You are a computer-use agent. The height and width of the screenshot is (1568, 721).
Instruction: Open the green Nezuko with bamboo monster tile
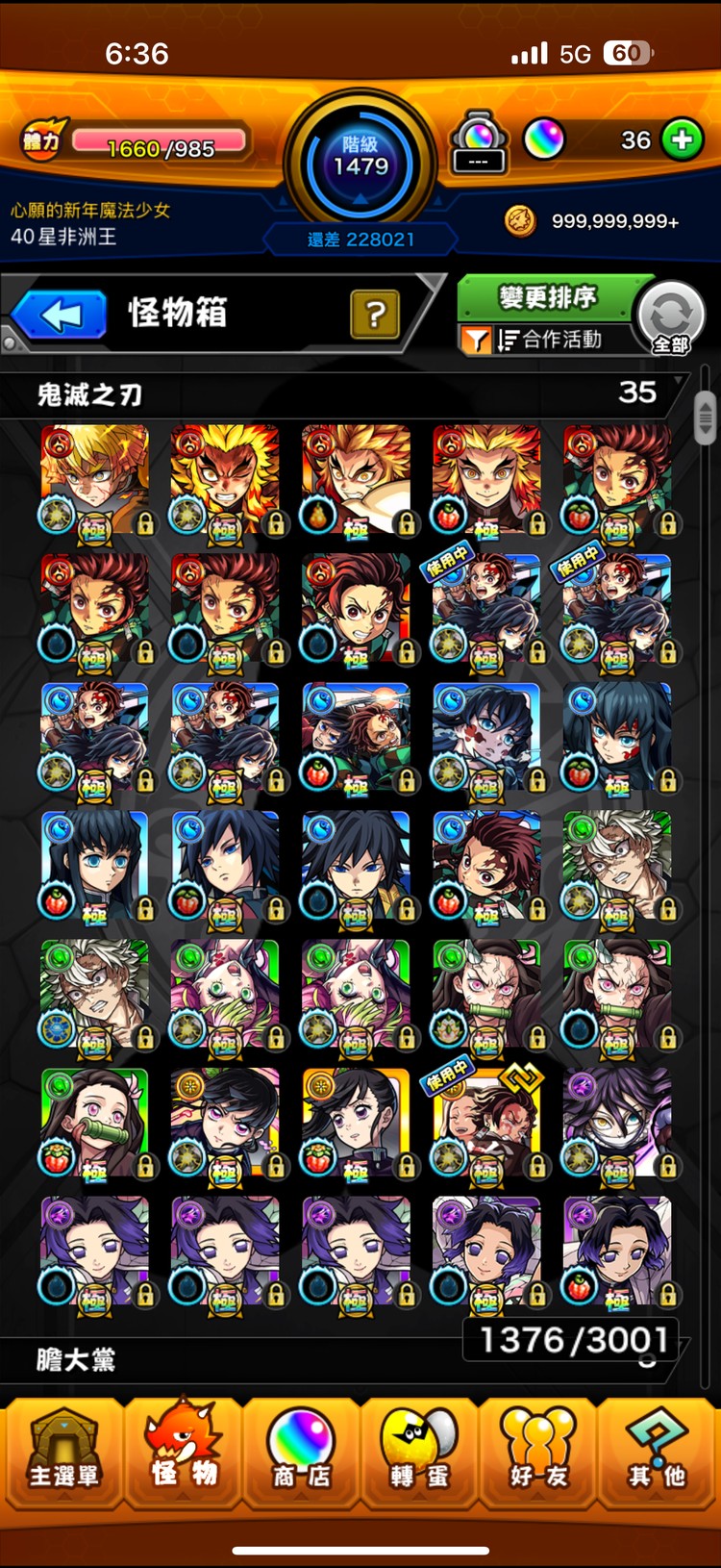pos(94,1122)
